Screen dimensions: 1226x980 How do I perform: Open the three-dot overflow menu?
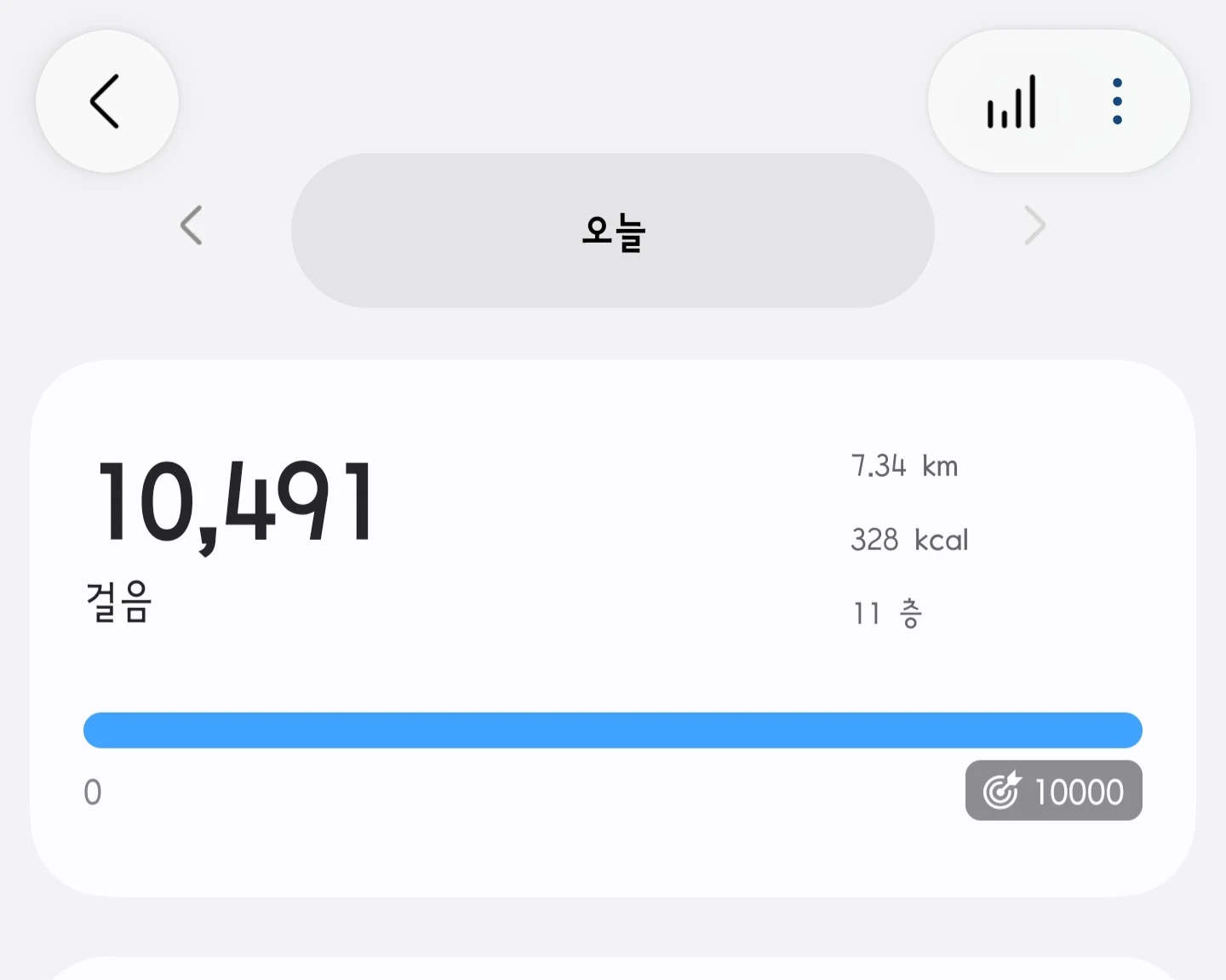(x=1117, y=101)
